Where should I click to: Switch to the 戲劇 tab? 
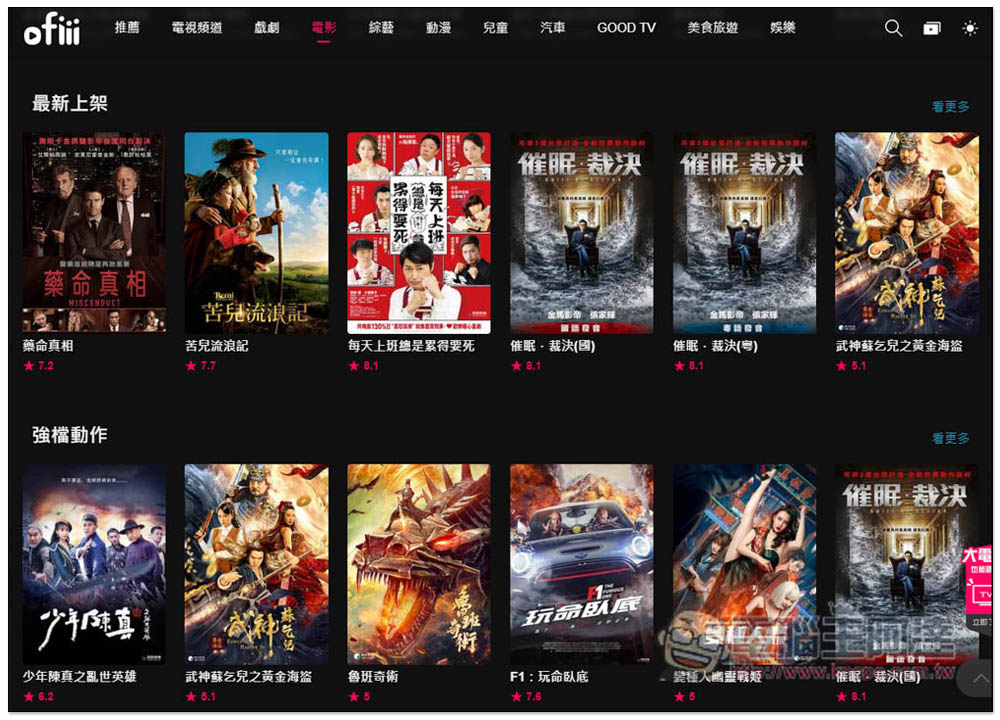(267, 28)
